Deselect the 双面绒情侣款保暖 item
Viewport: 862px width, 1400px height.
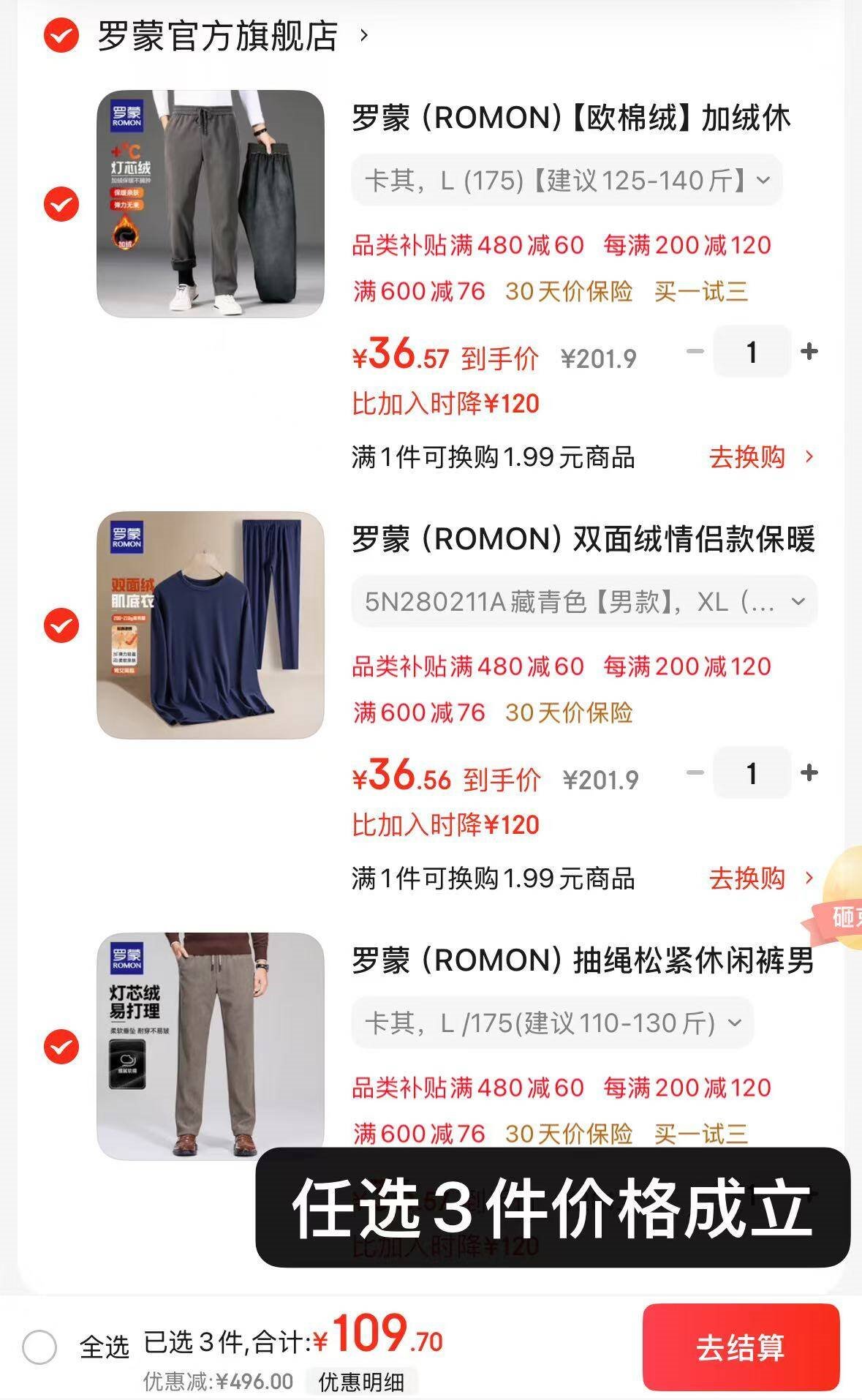(61, 625)
